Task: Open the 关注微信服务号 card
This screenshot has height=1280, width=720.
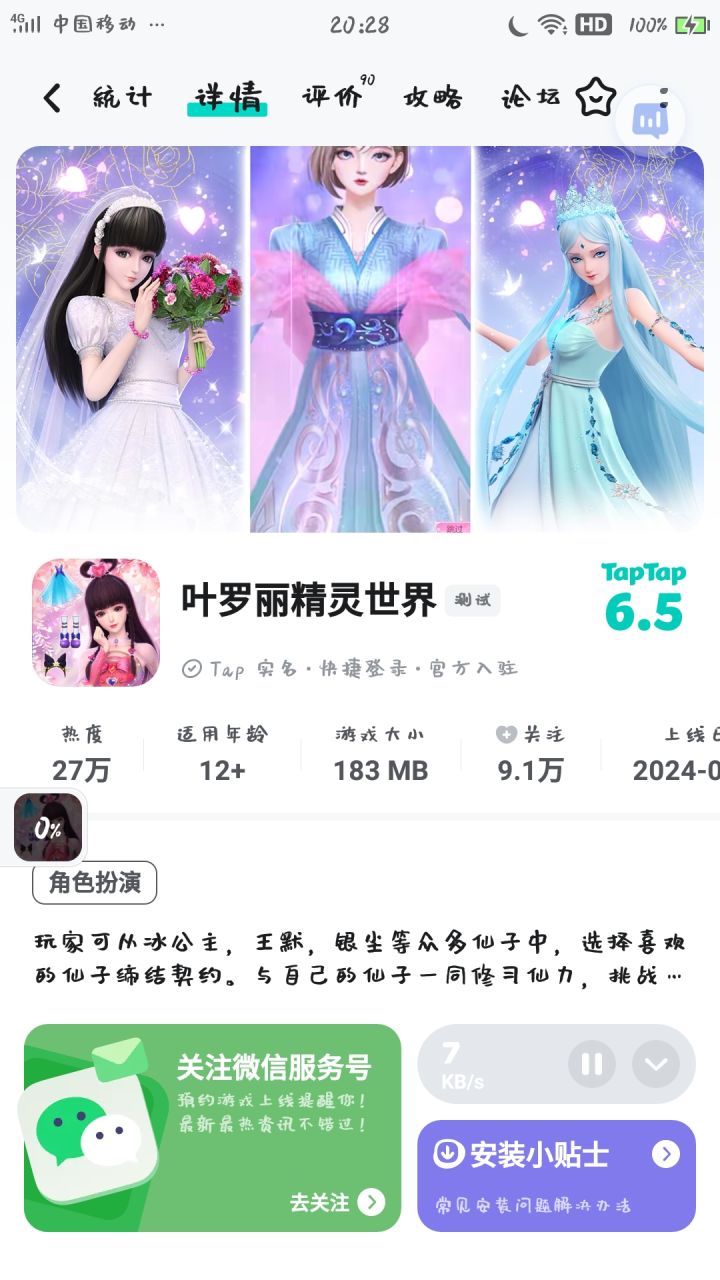Action: click(212, 1127)
